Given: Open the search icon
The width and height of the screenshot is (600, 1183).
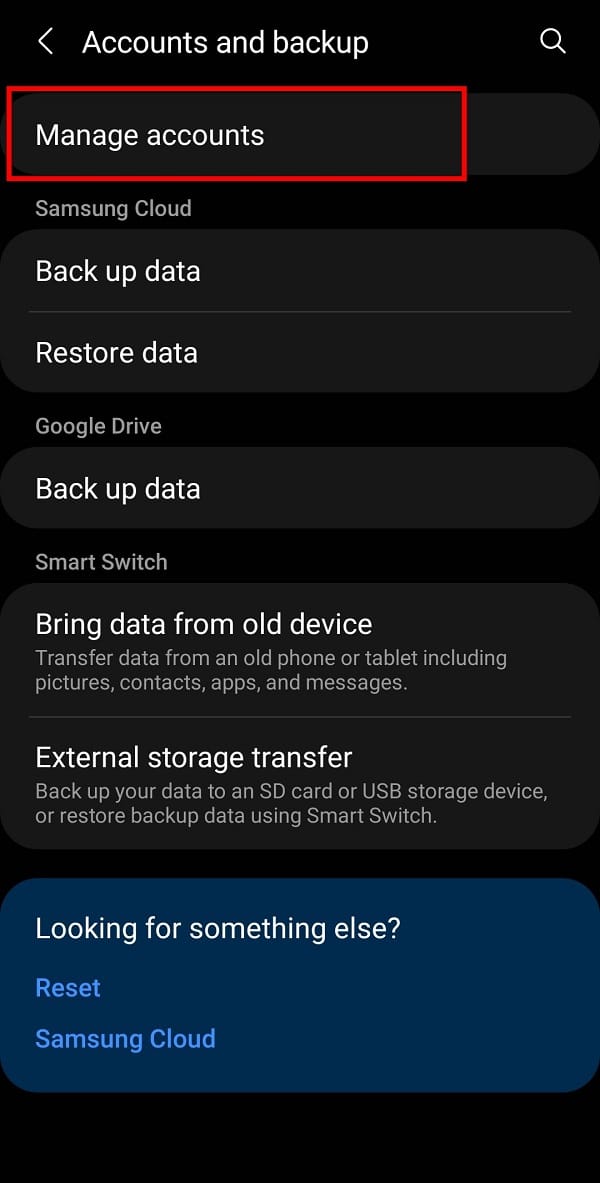Looking at the screenshot, I should [552, 42].
